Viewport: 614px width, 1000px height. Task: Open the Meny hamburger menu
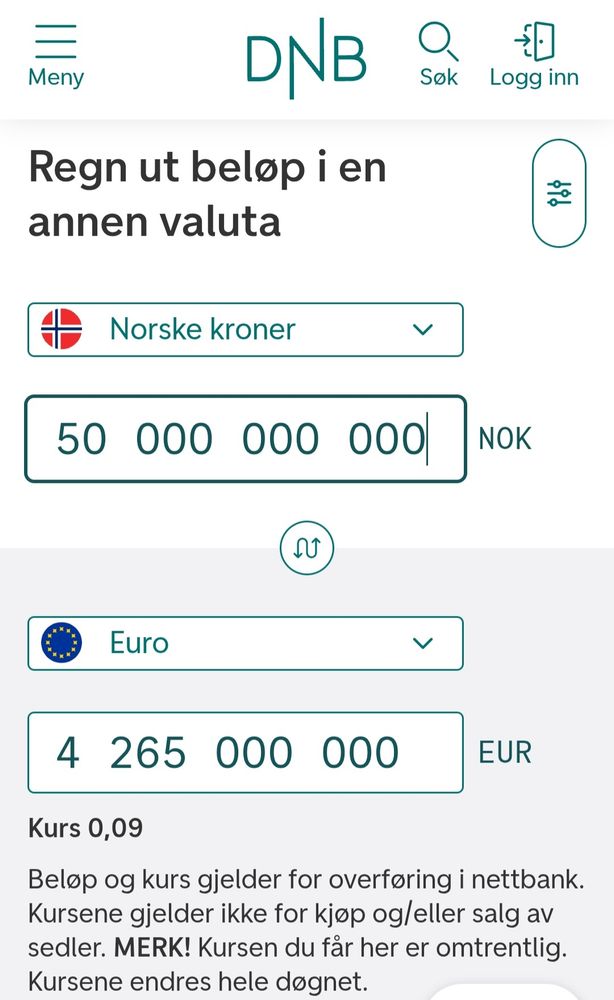click(x=56, y=56)
